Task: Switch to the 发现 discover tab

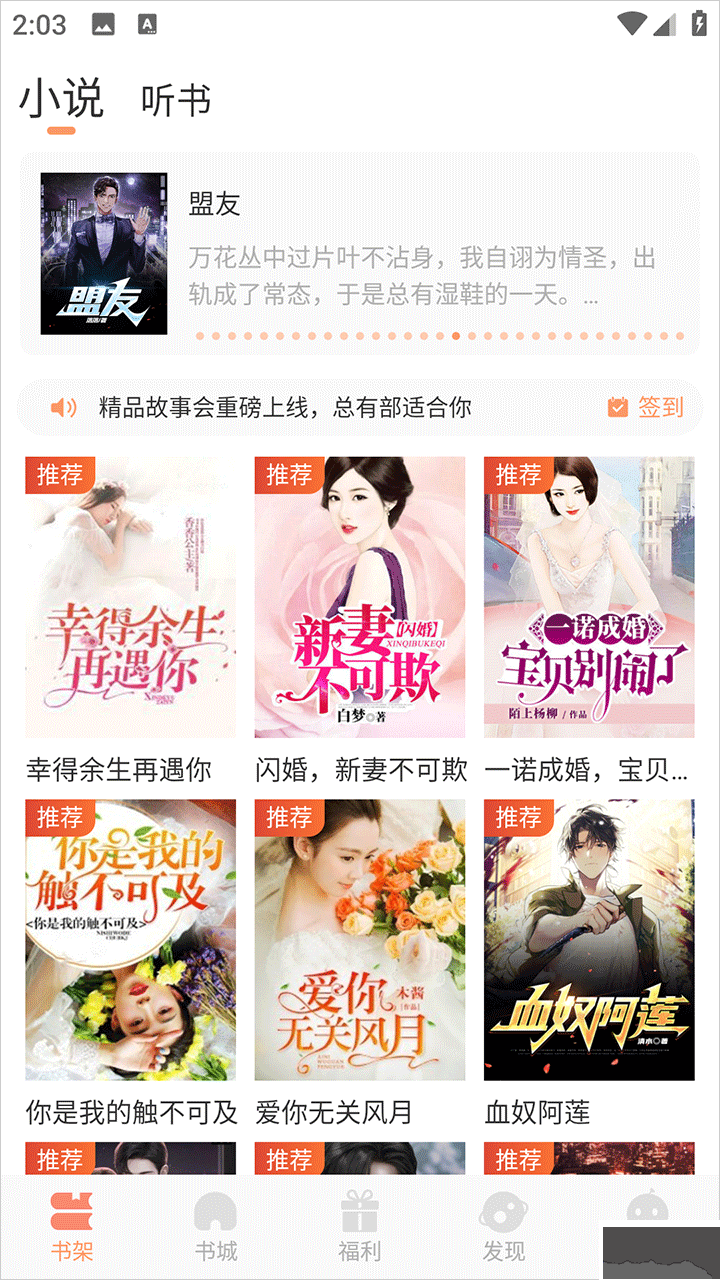Action: tap(504, 1227)
